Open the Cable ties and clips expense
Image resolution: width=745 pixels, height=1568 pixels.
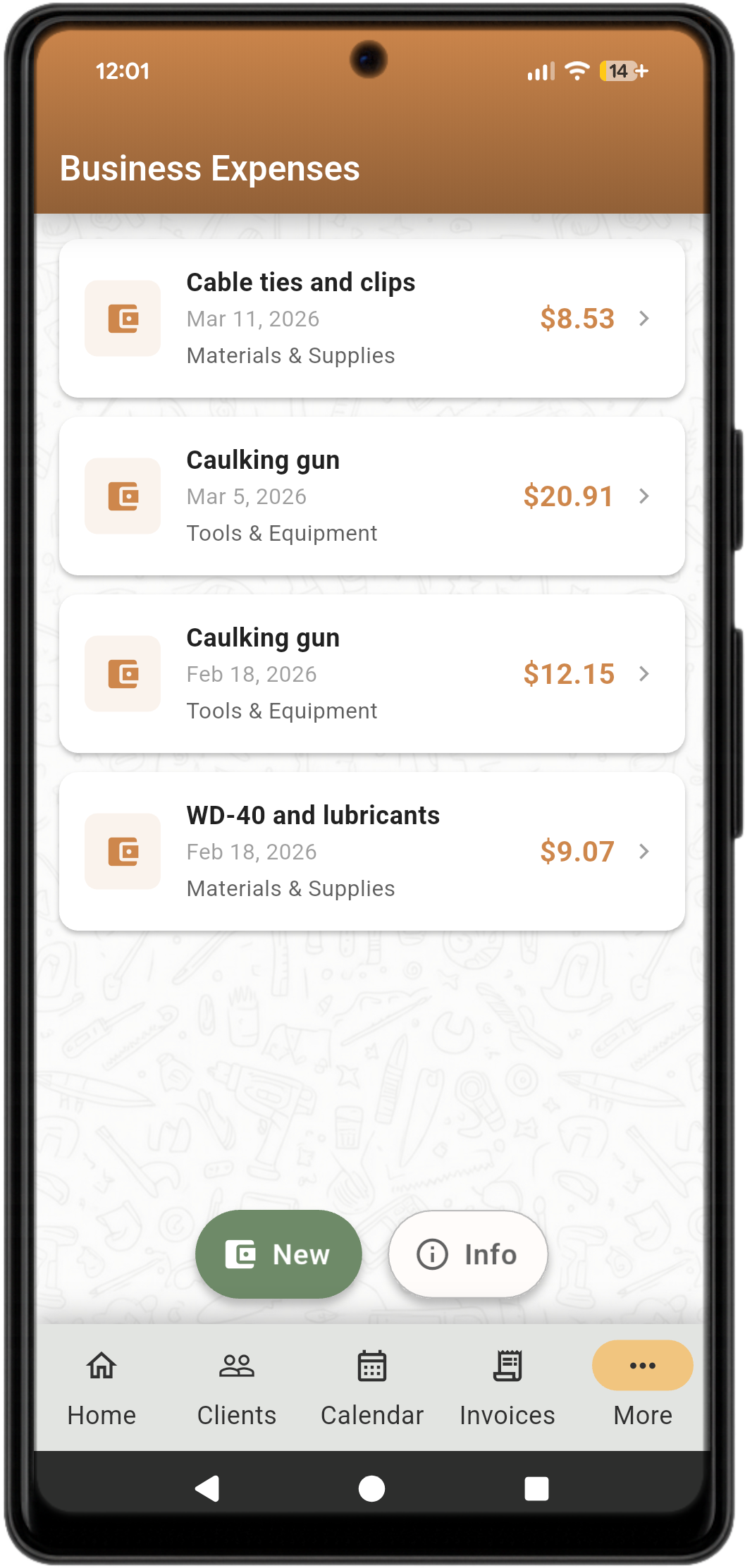[x=371, y=319]
